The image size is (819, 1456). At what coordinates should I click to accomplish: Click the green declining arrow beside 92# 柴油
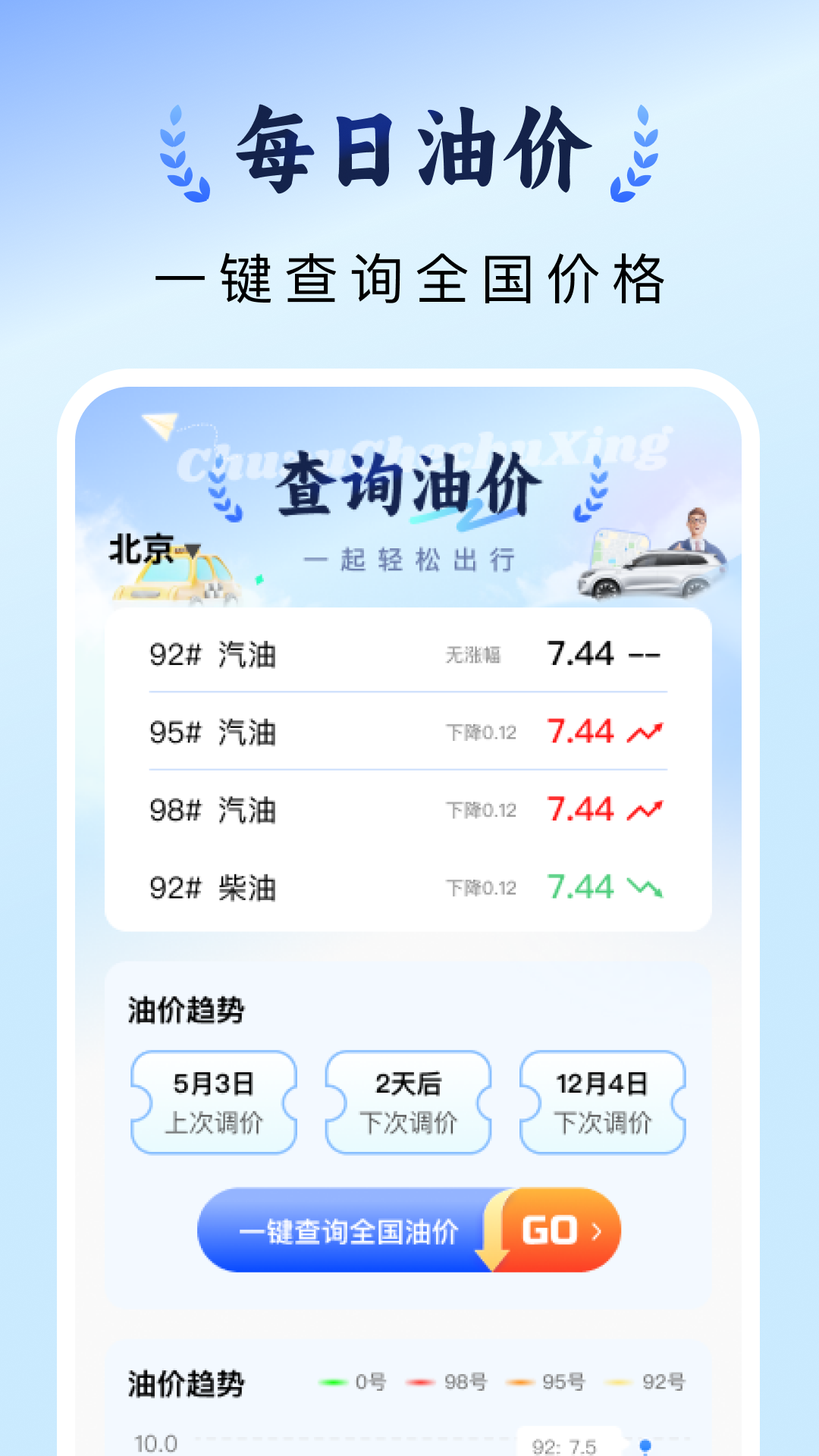point(644,887)
